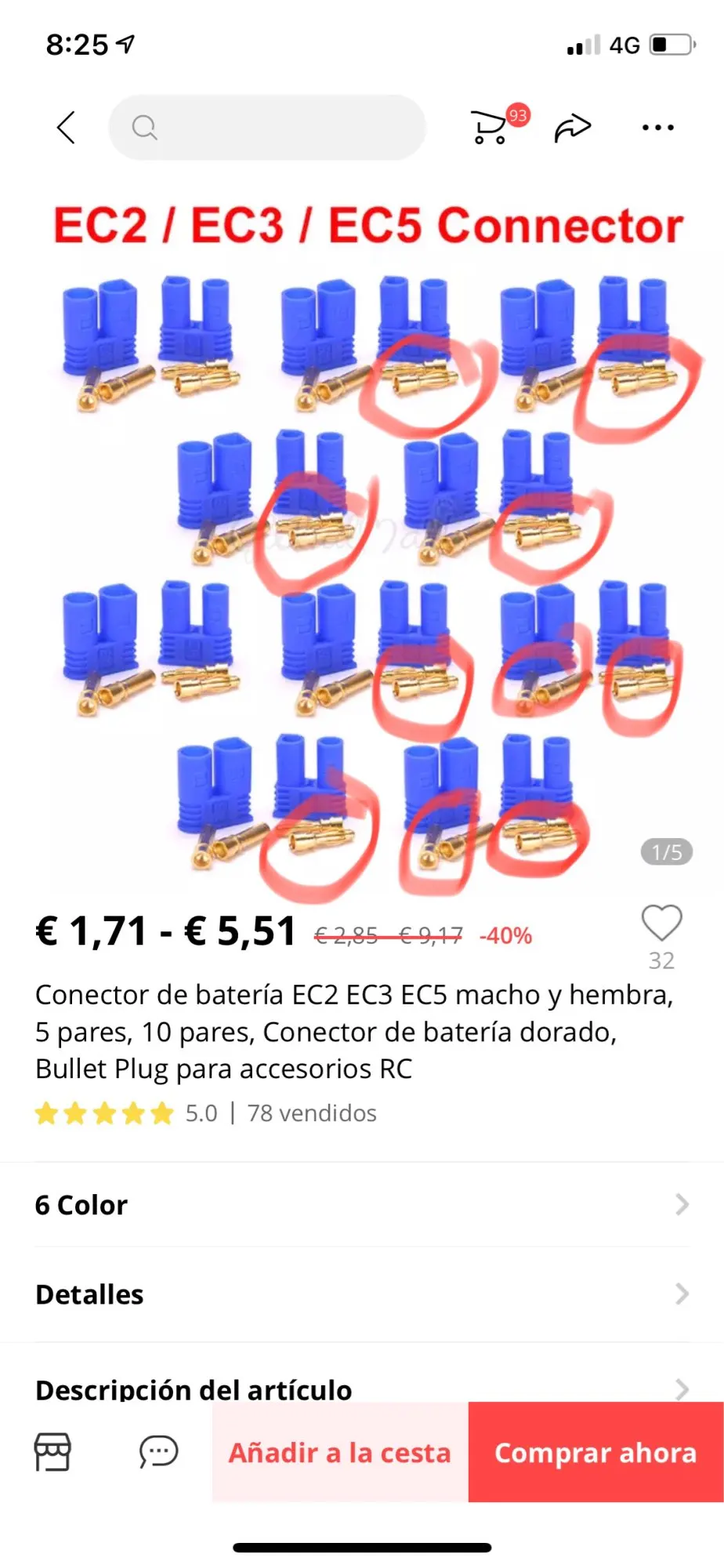Viewport: 724px width, 1568px height.
Task: Add the product to wishlist
Action: click(661, 924)
